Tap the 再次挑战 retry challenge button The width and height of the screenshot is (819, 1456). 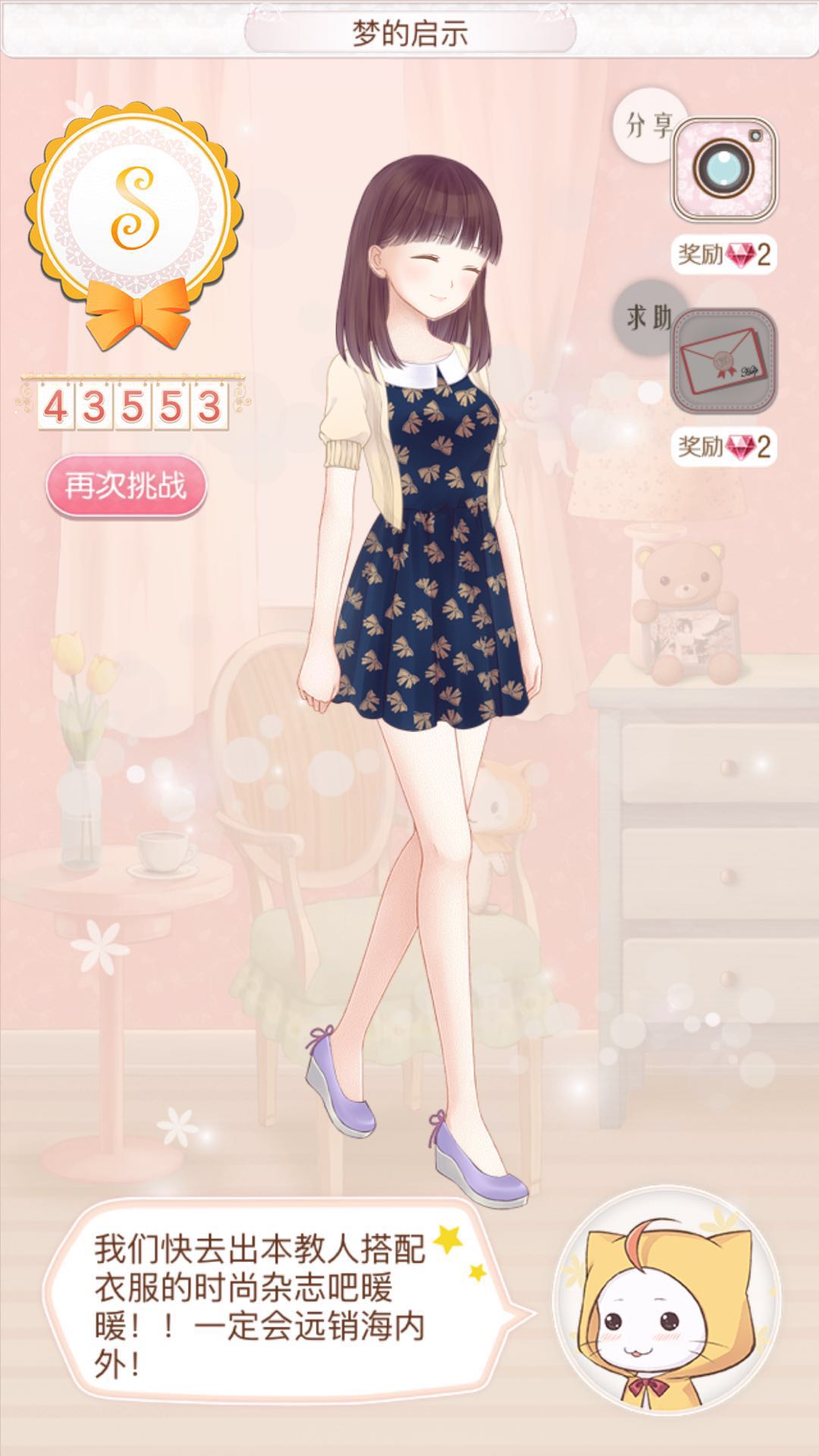tap(126, 485)
